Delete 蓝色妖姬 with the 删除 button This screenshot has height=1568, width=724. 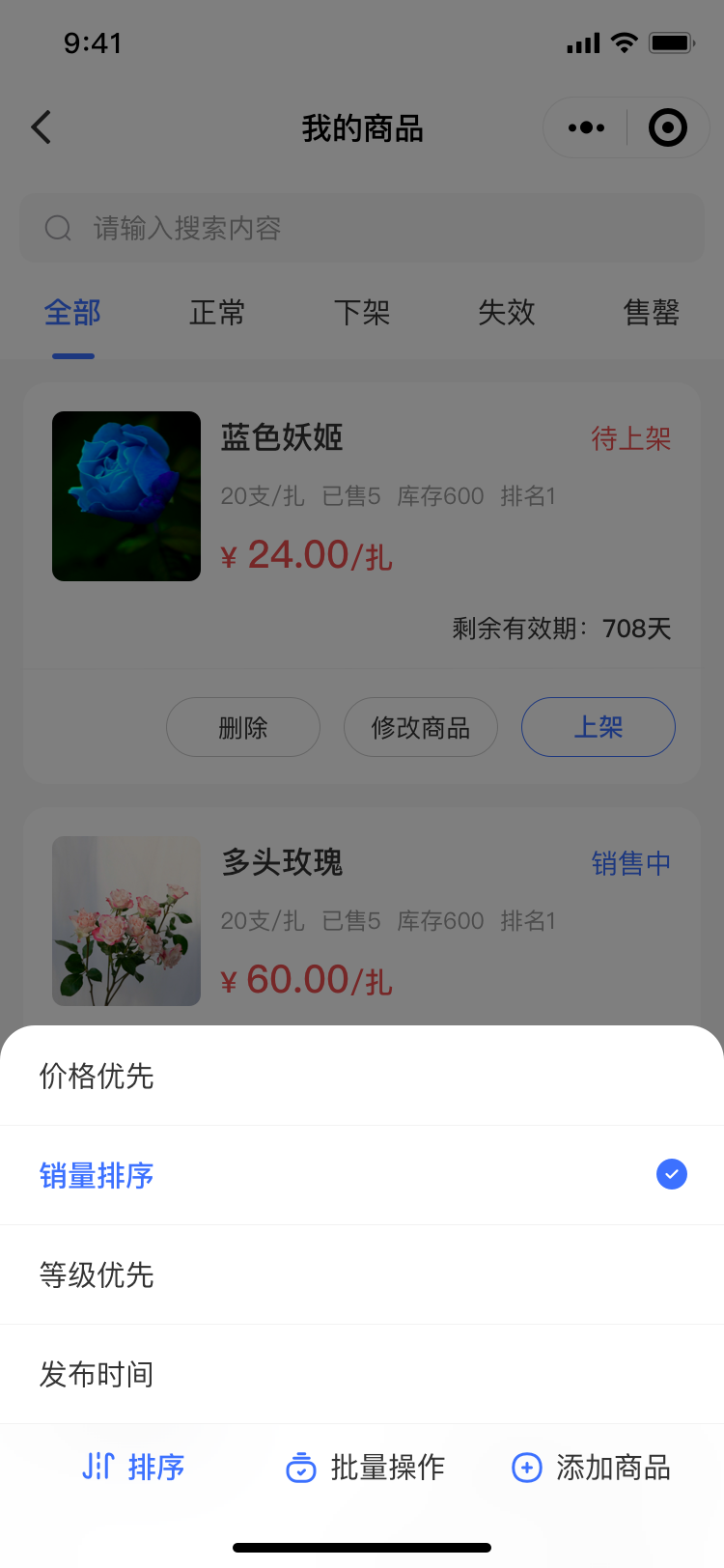pos(243,727)
